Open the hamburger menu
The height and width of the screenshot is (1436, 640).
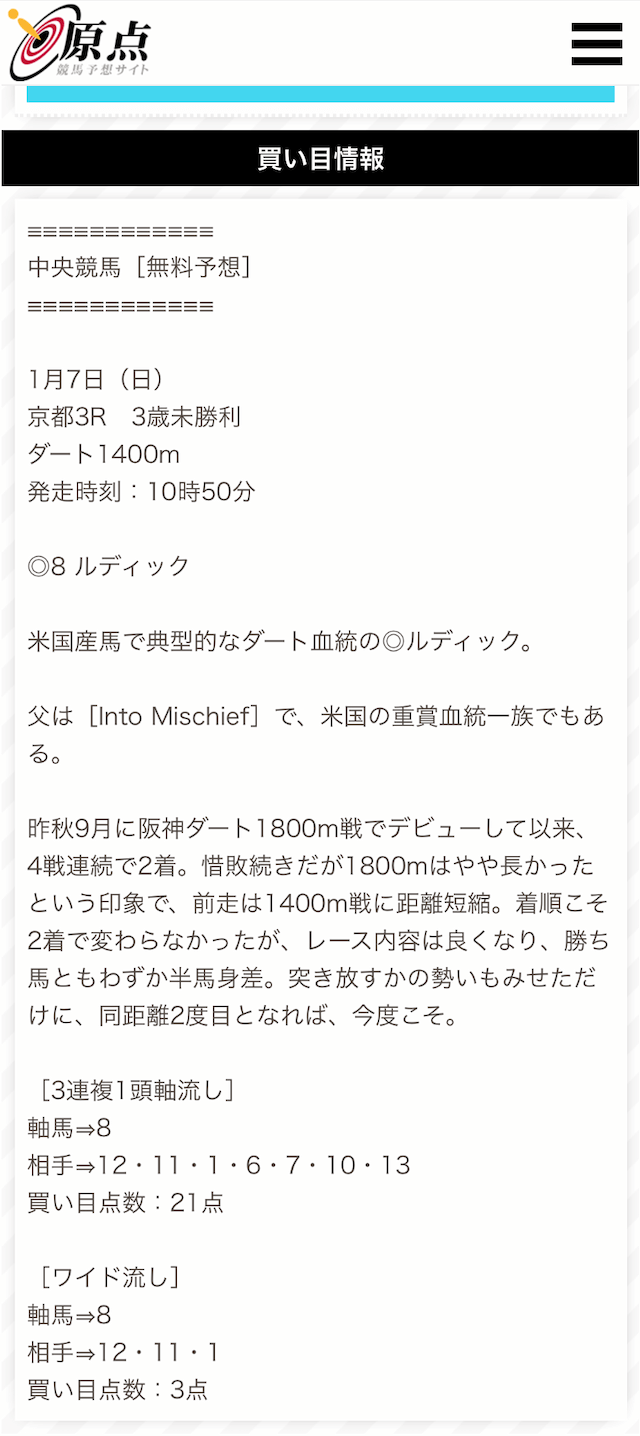(x=597, y=44)
